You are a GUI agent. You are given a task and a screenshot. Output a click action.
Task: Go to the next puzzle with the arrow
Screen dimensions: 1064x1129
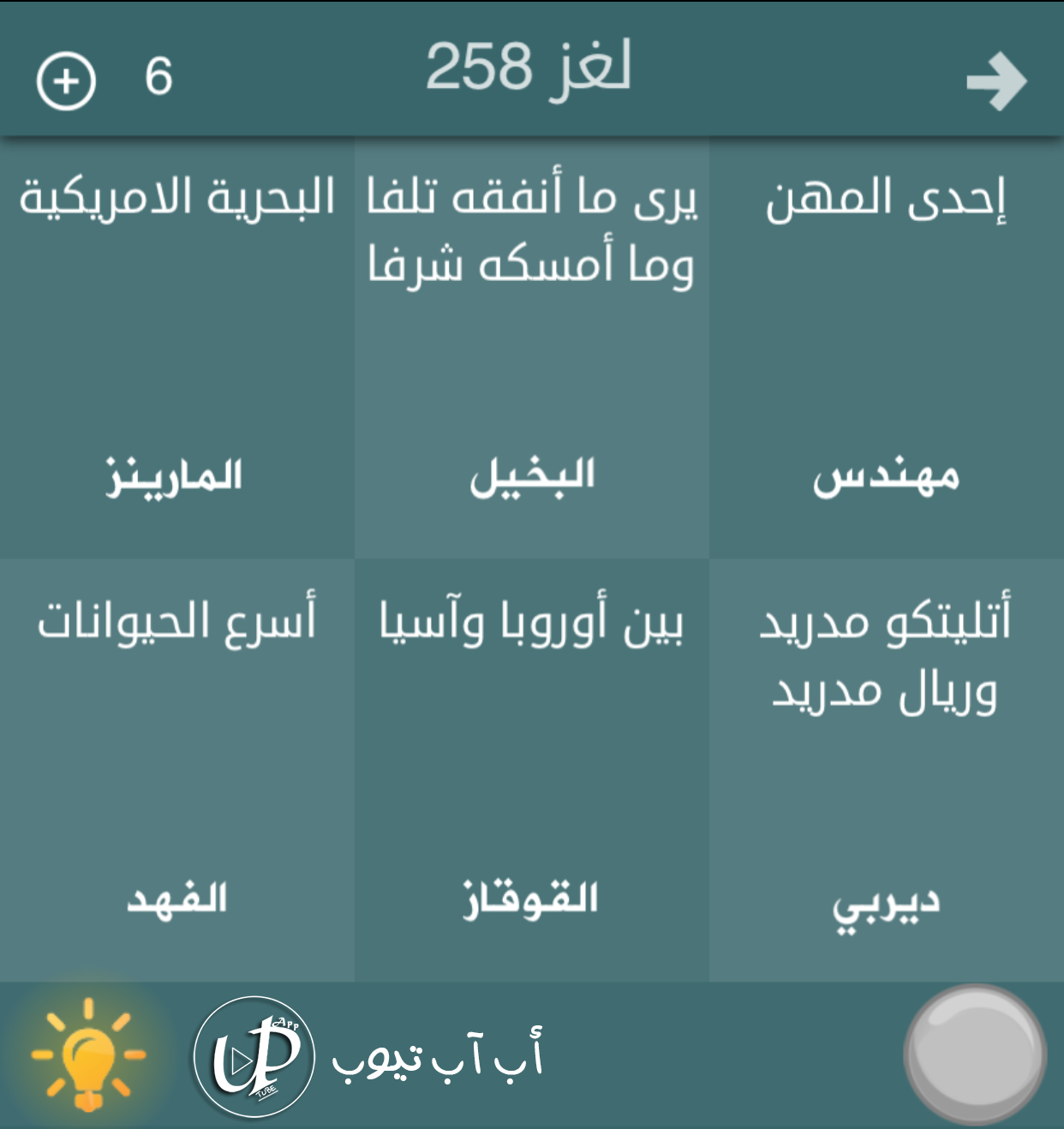996,81
